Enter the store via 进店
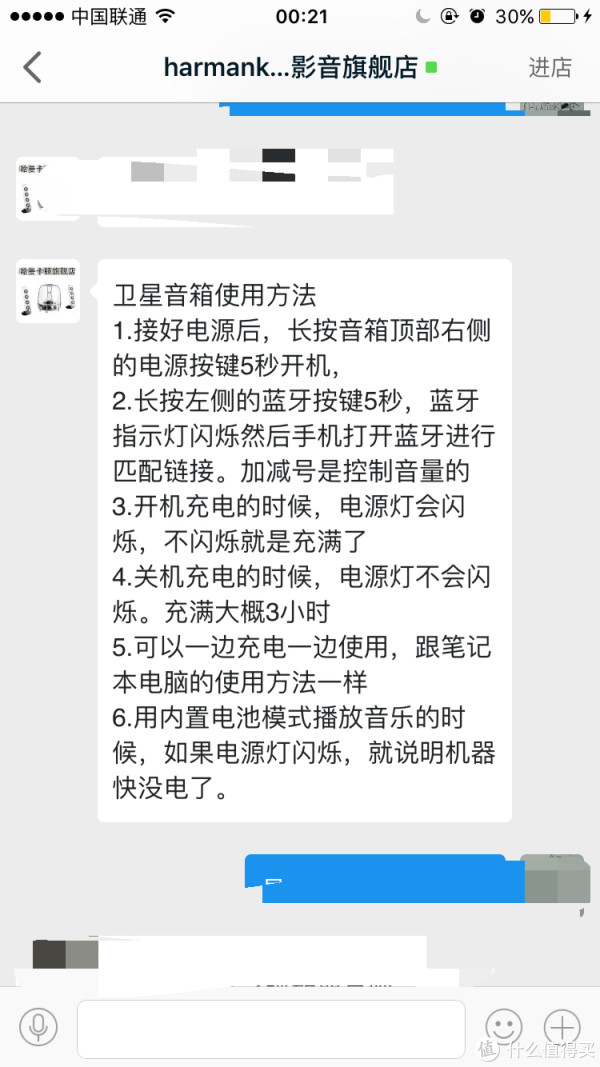Viewport: 600px width, 1067px height. pos(549,67)
